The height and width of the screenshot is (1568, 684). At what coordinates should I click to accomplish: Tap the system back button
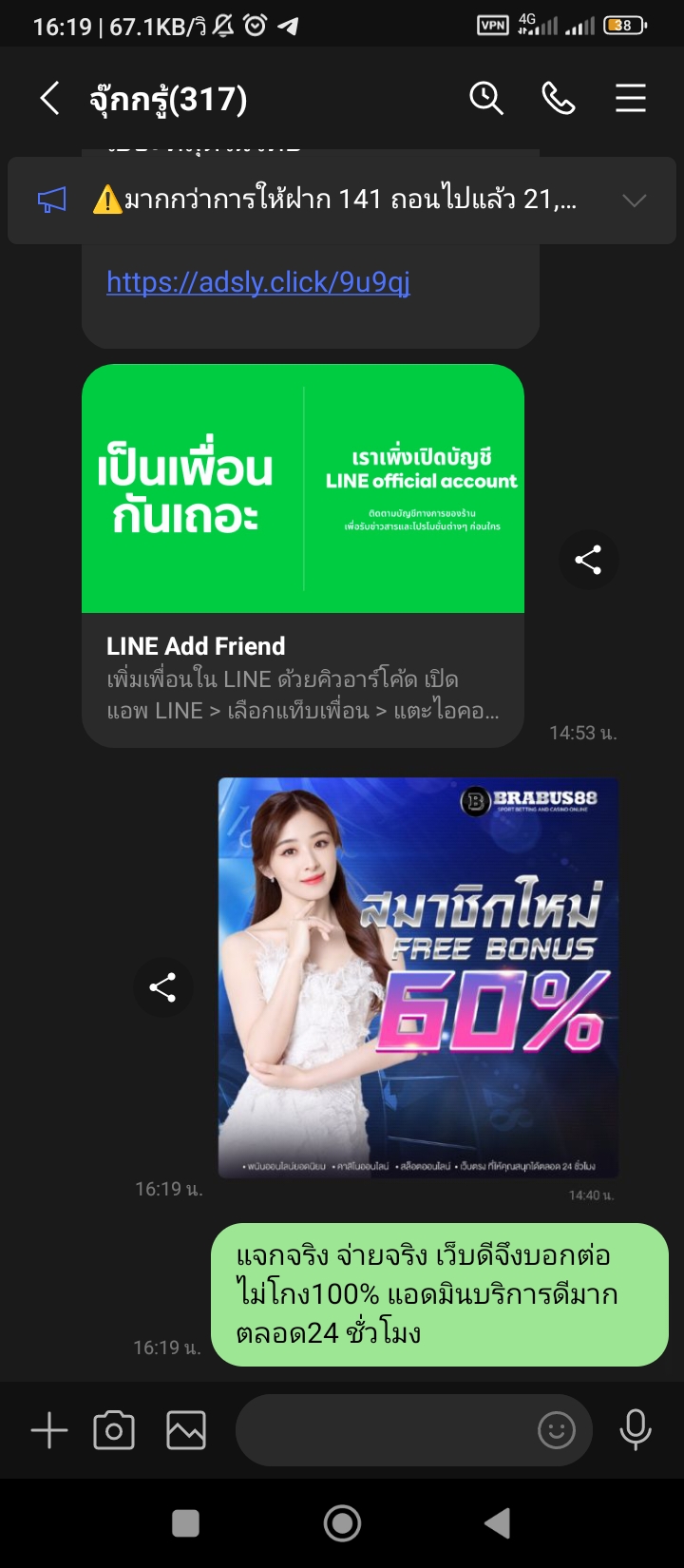498,1523
